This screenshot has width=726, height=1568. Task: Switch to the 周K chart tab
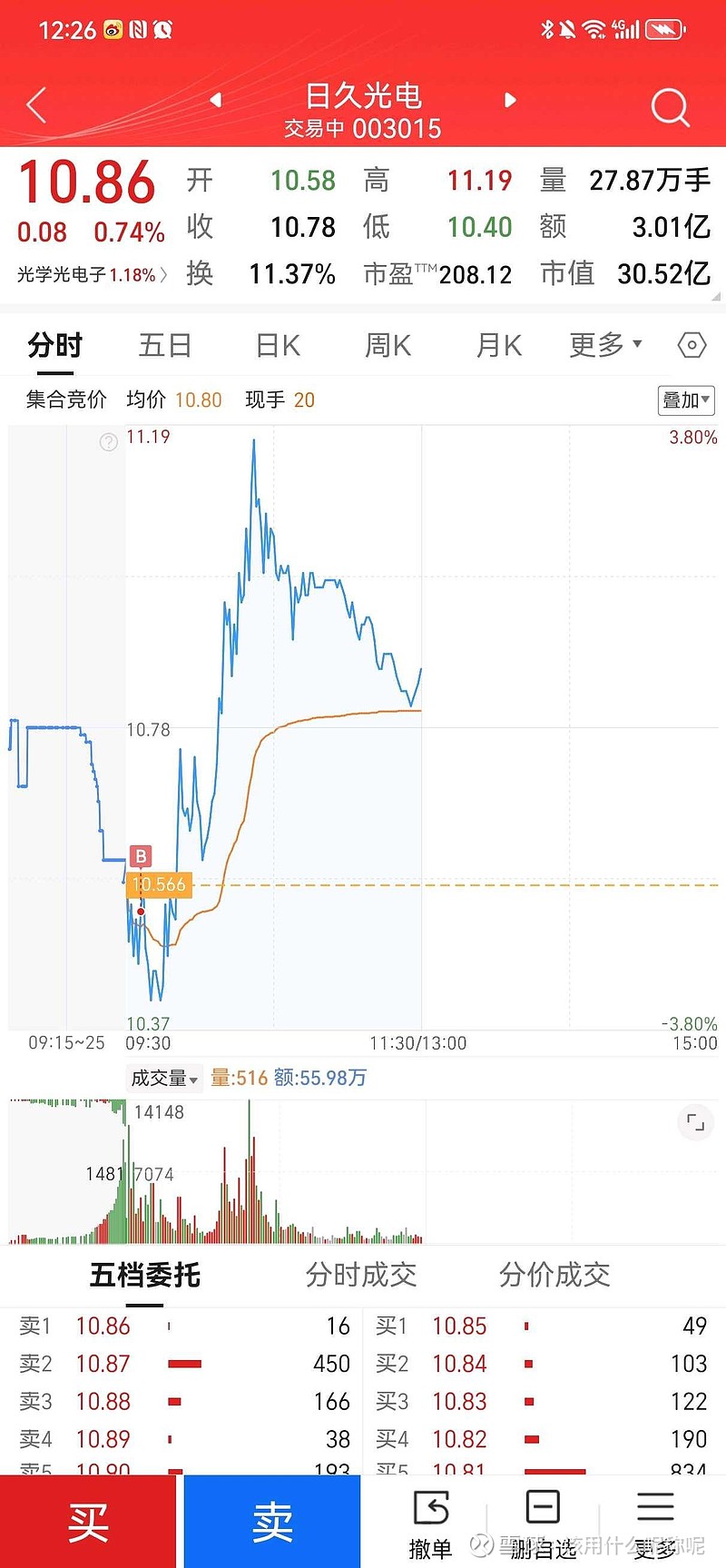(388, 345)
